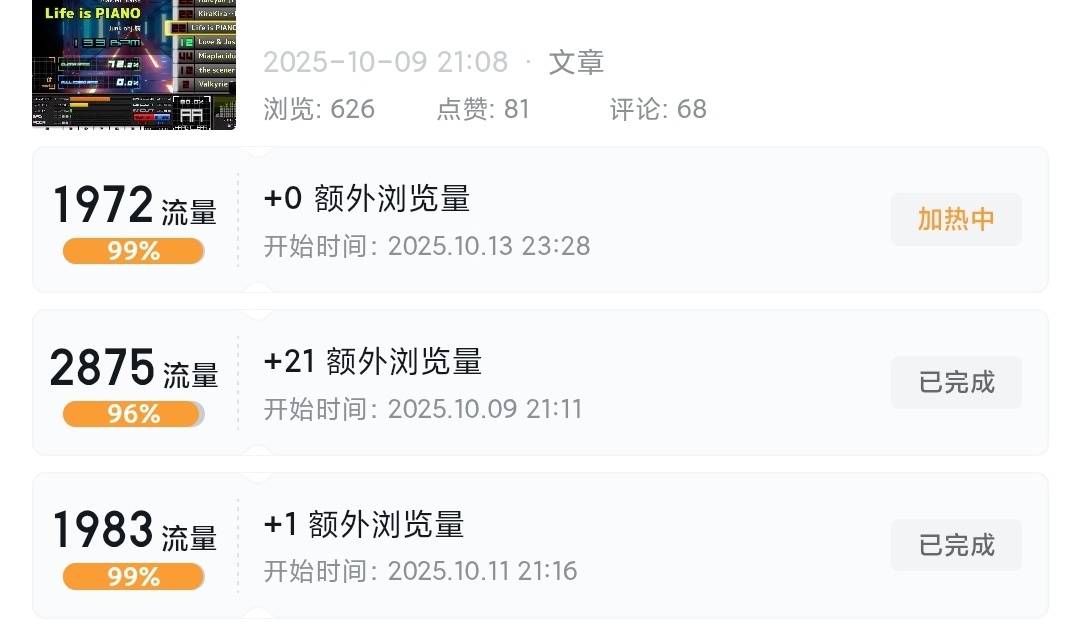
Task: Open the 1972 流量 boost record card
Action: [x=540, y=220]
